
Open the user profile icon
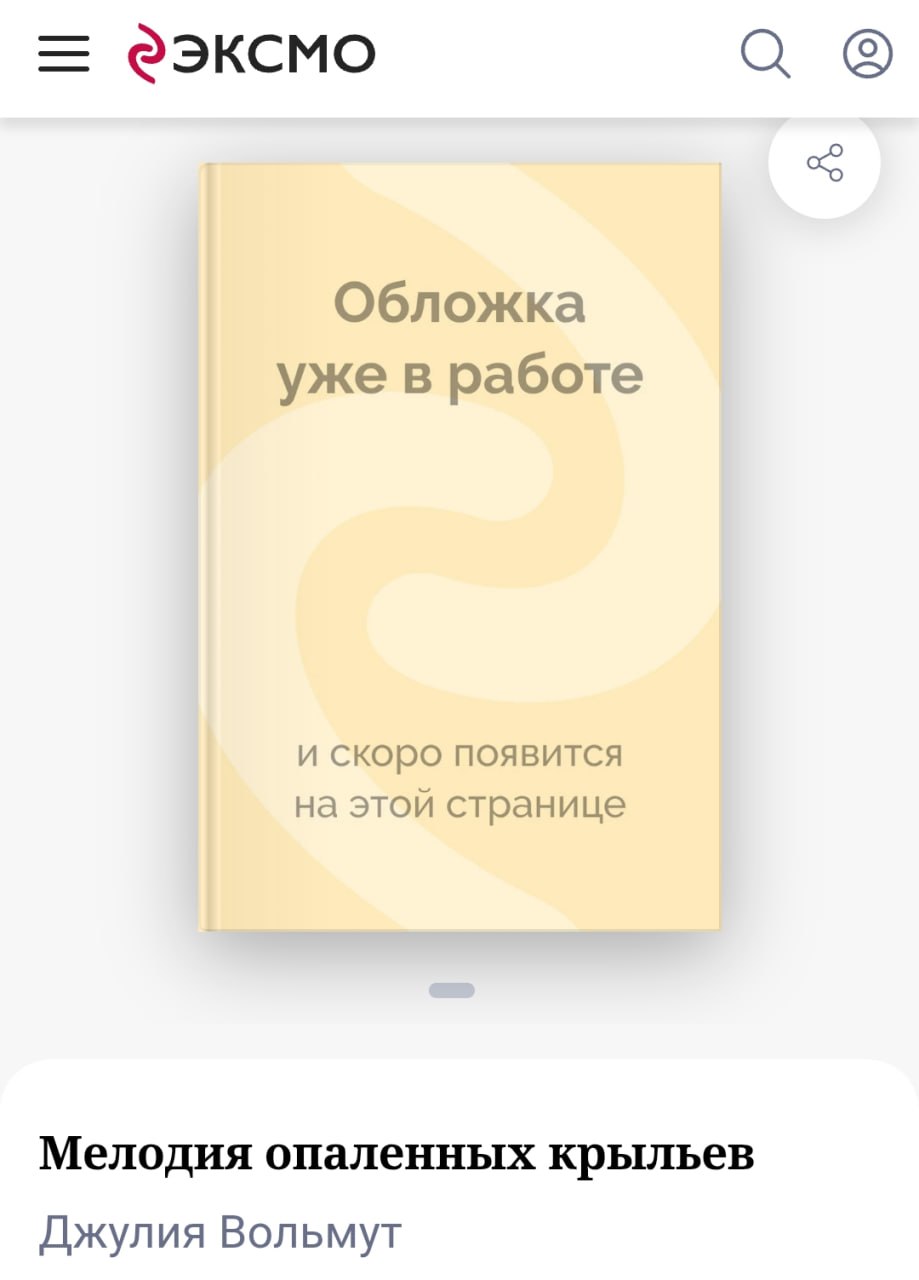click(x=867, y=54)
